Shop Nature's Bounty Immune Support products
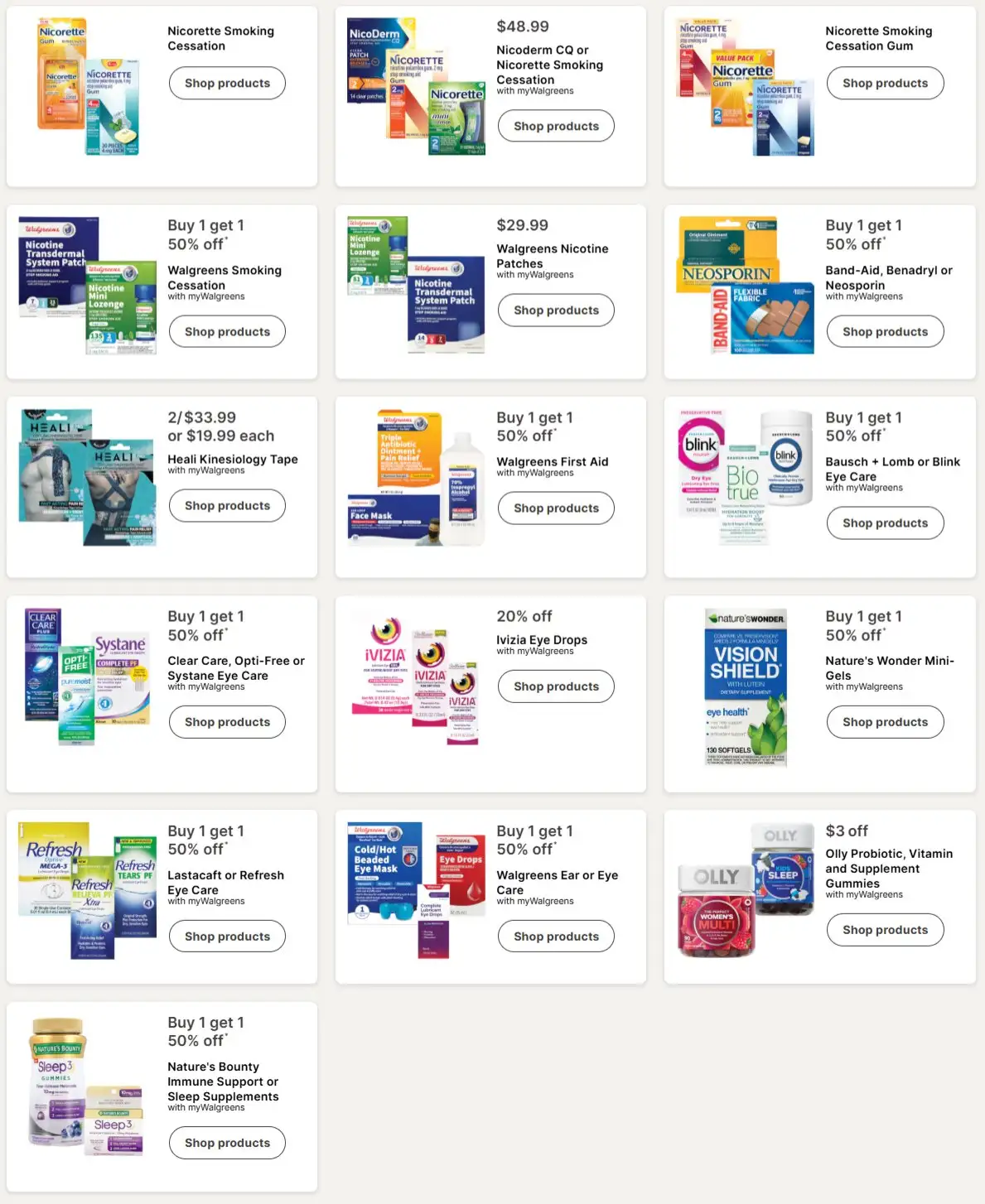The width and height of the screenshot is (985, 1204). click(x=227, y=1142)
